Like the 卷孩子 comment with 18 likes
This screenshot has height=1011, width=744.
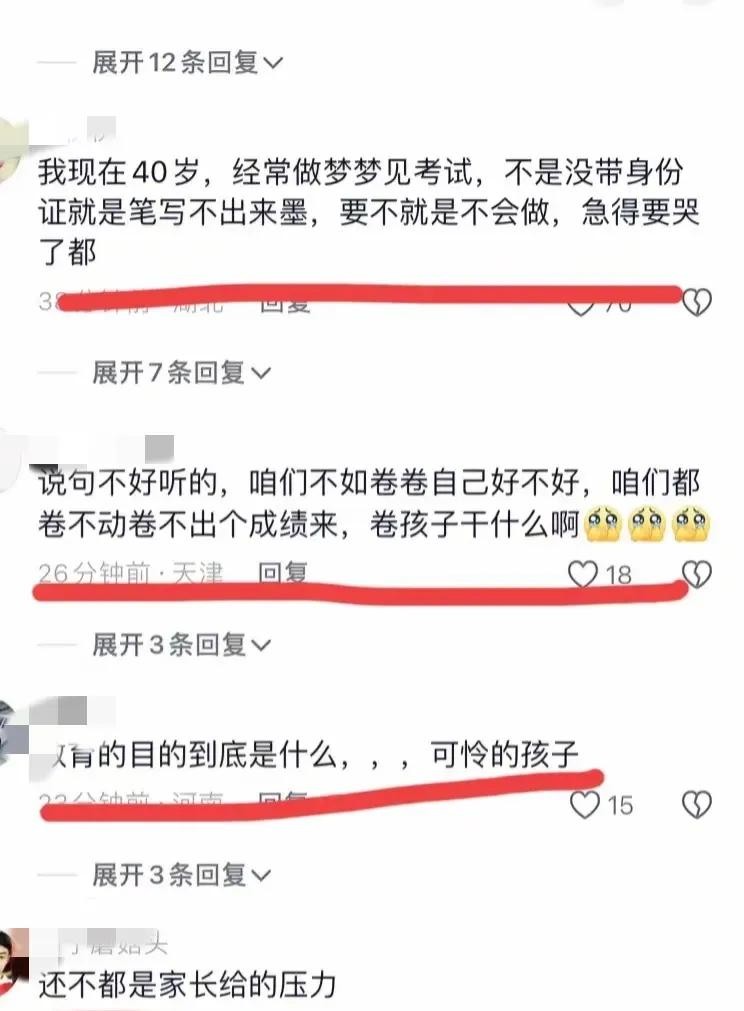583,574
